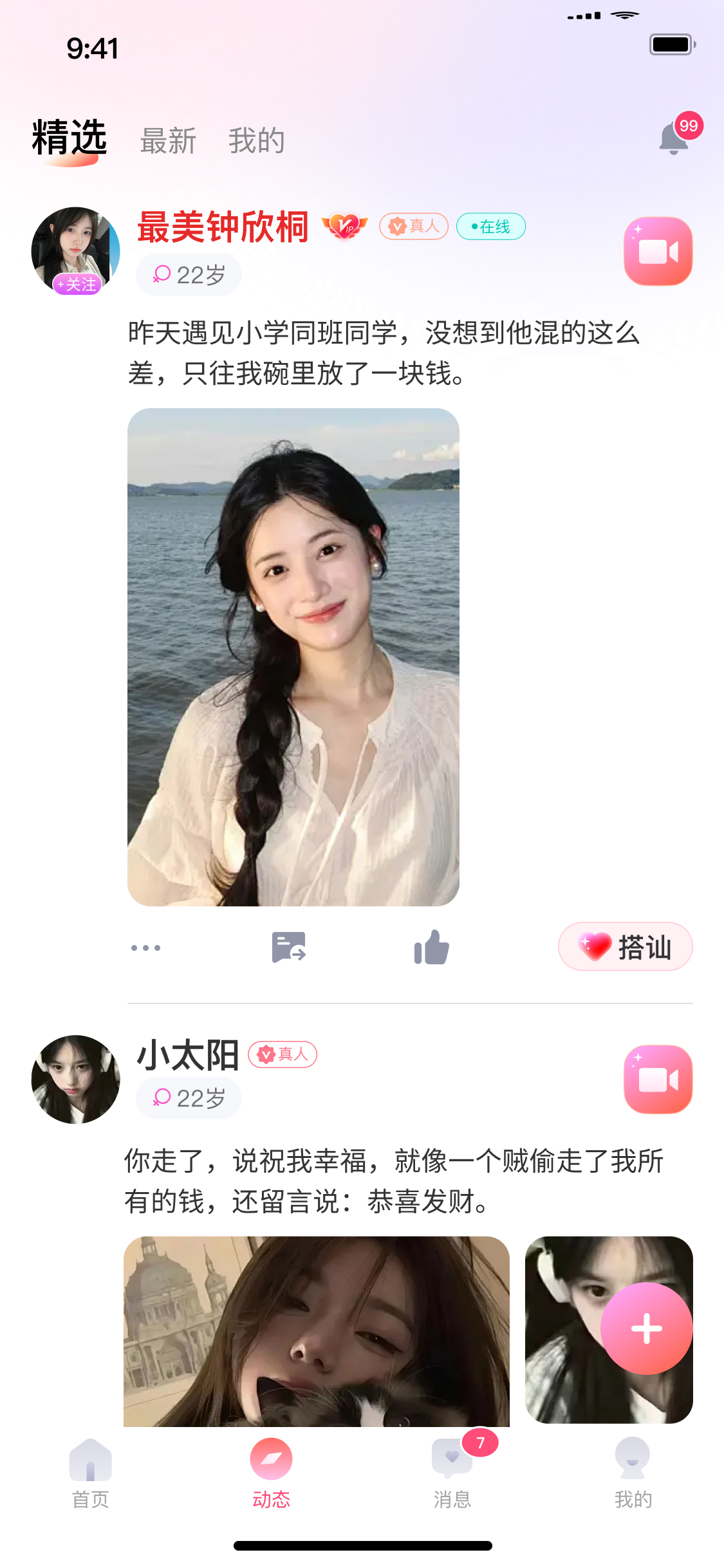Viewport: 724px width, 1568px height.
Task: Switch to the 最新 tab
Action: tap(168, 141)
